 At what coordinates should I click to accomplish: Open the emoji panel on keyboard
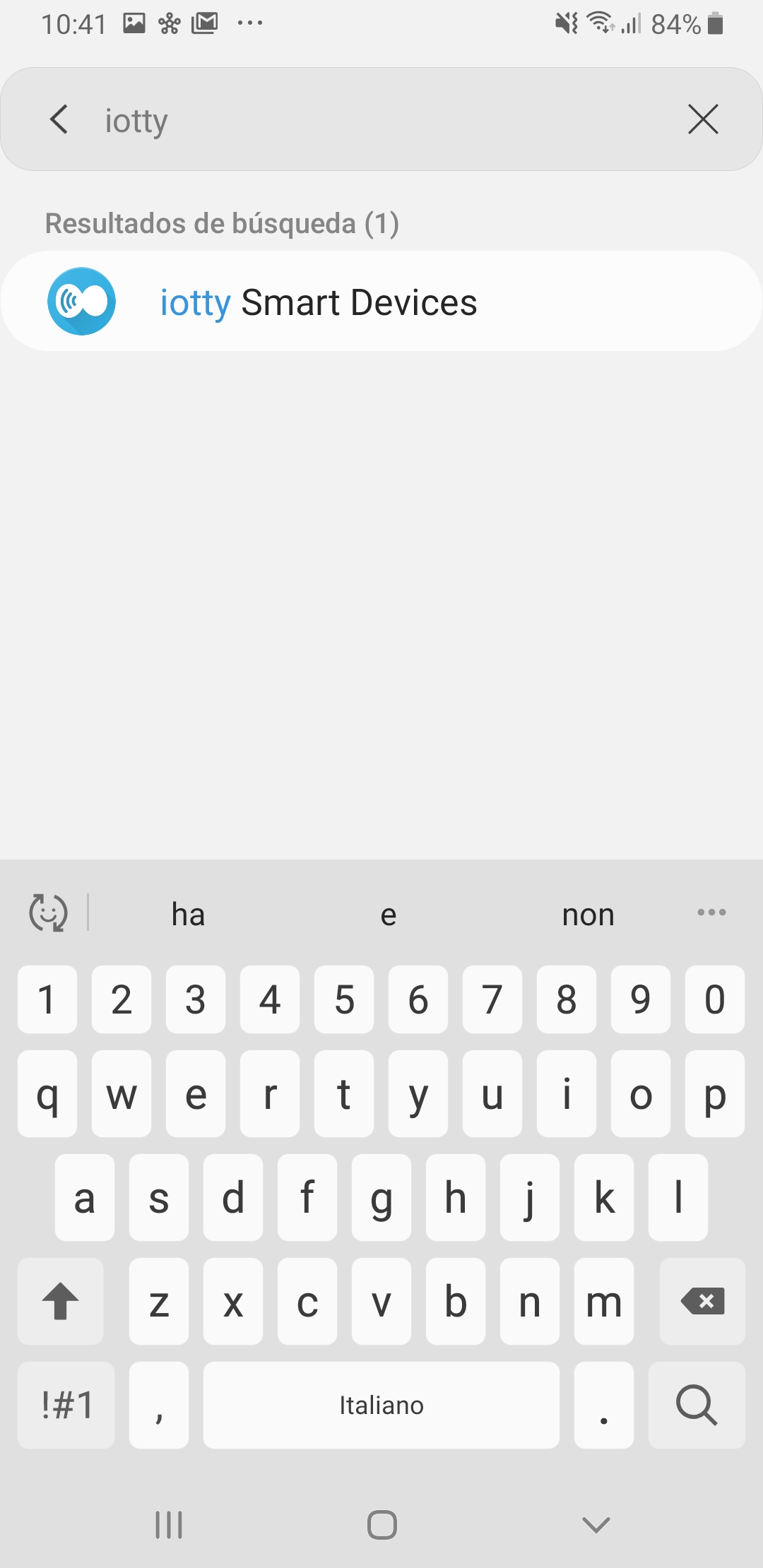(48, 913)
